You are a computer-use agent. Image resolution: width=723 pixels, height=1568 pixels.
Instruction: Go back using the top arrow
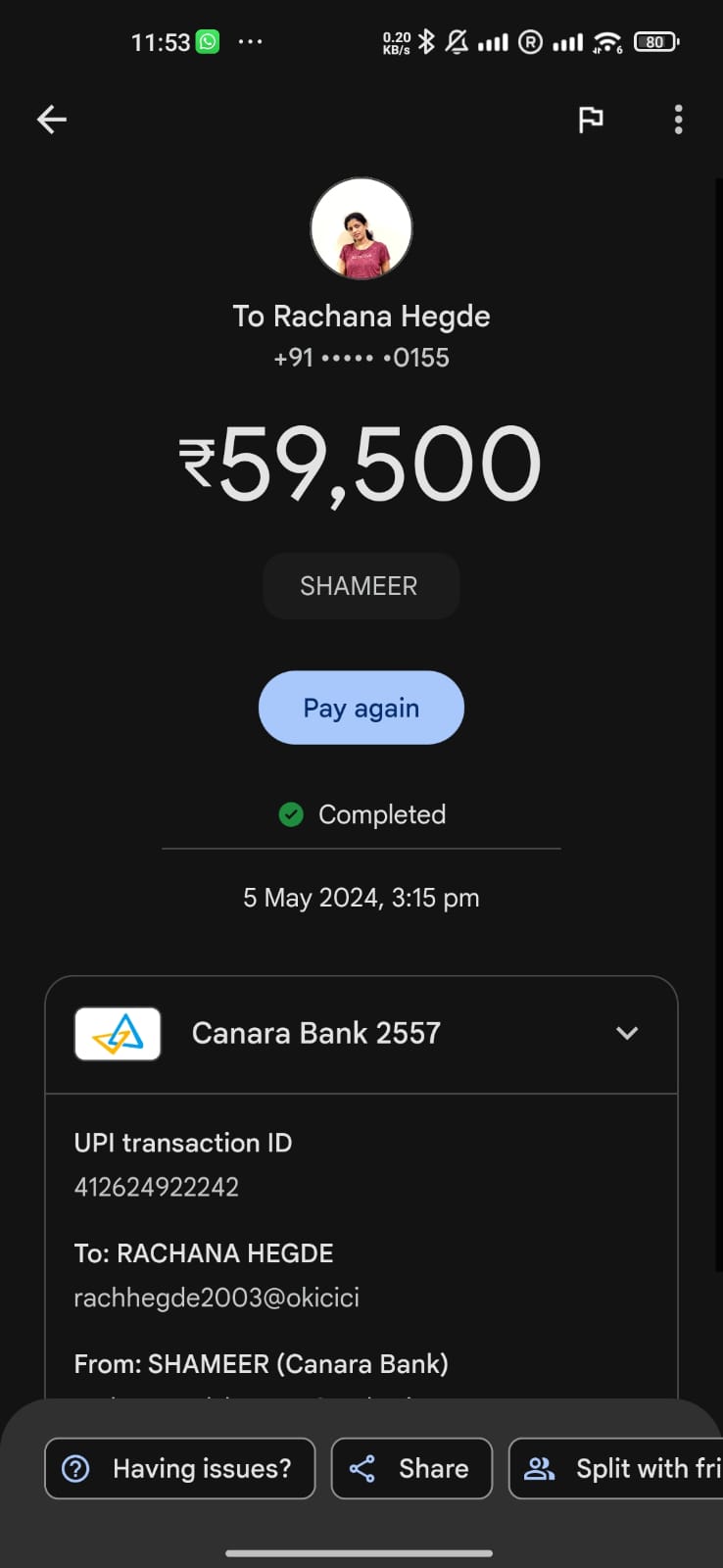coord(52,120)
